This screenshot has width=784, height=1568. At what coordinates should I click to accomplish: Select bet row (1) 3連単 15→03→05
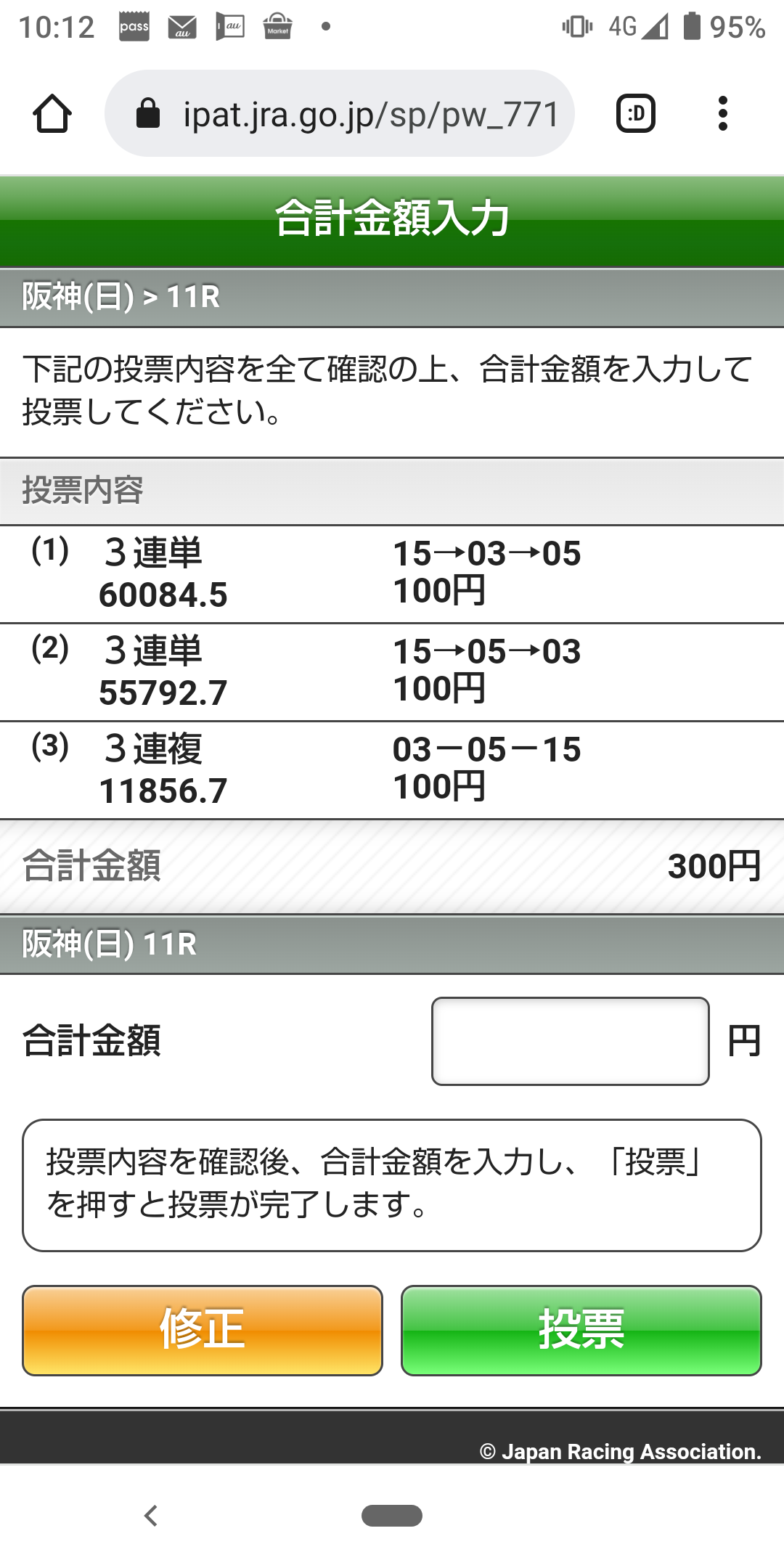[x=392, y=573]
